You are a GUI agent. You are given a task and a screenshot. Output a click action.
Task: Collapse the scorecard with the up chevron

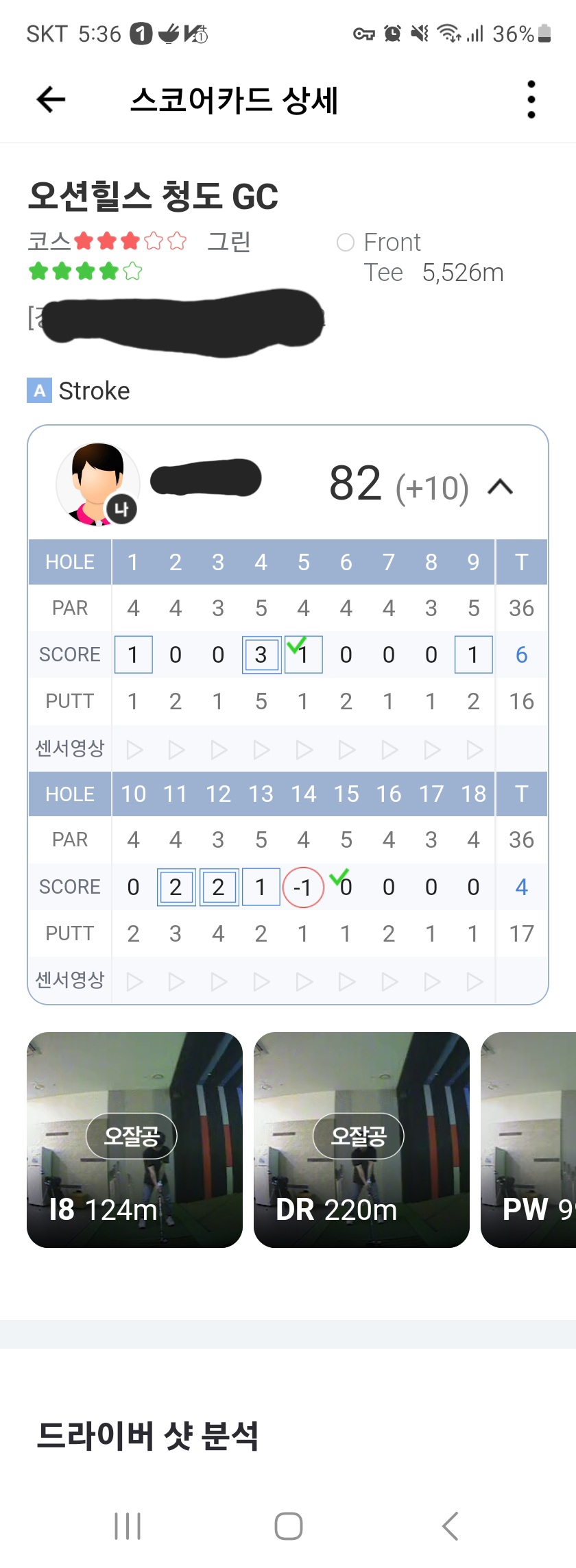500,487
